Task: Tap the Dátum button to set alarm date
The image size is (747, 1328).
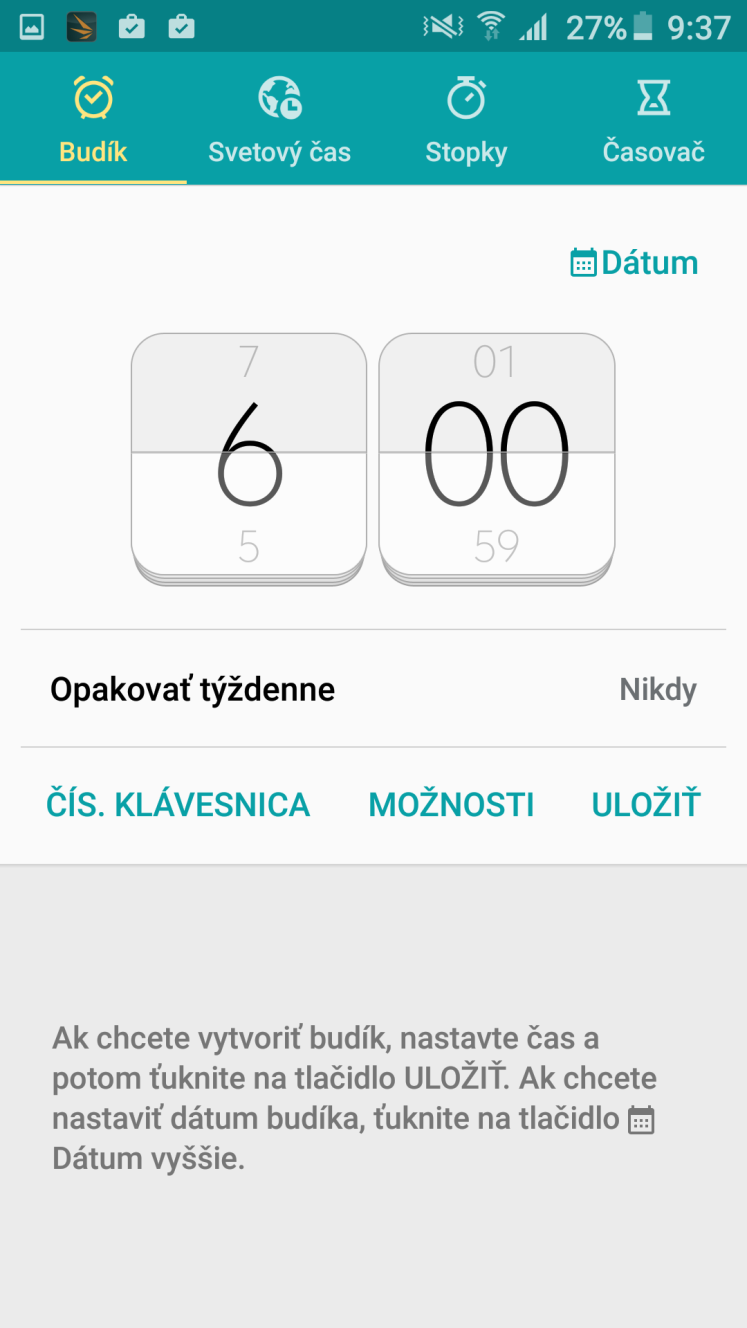Action: click(634, 263)
